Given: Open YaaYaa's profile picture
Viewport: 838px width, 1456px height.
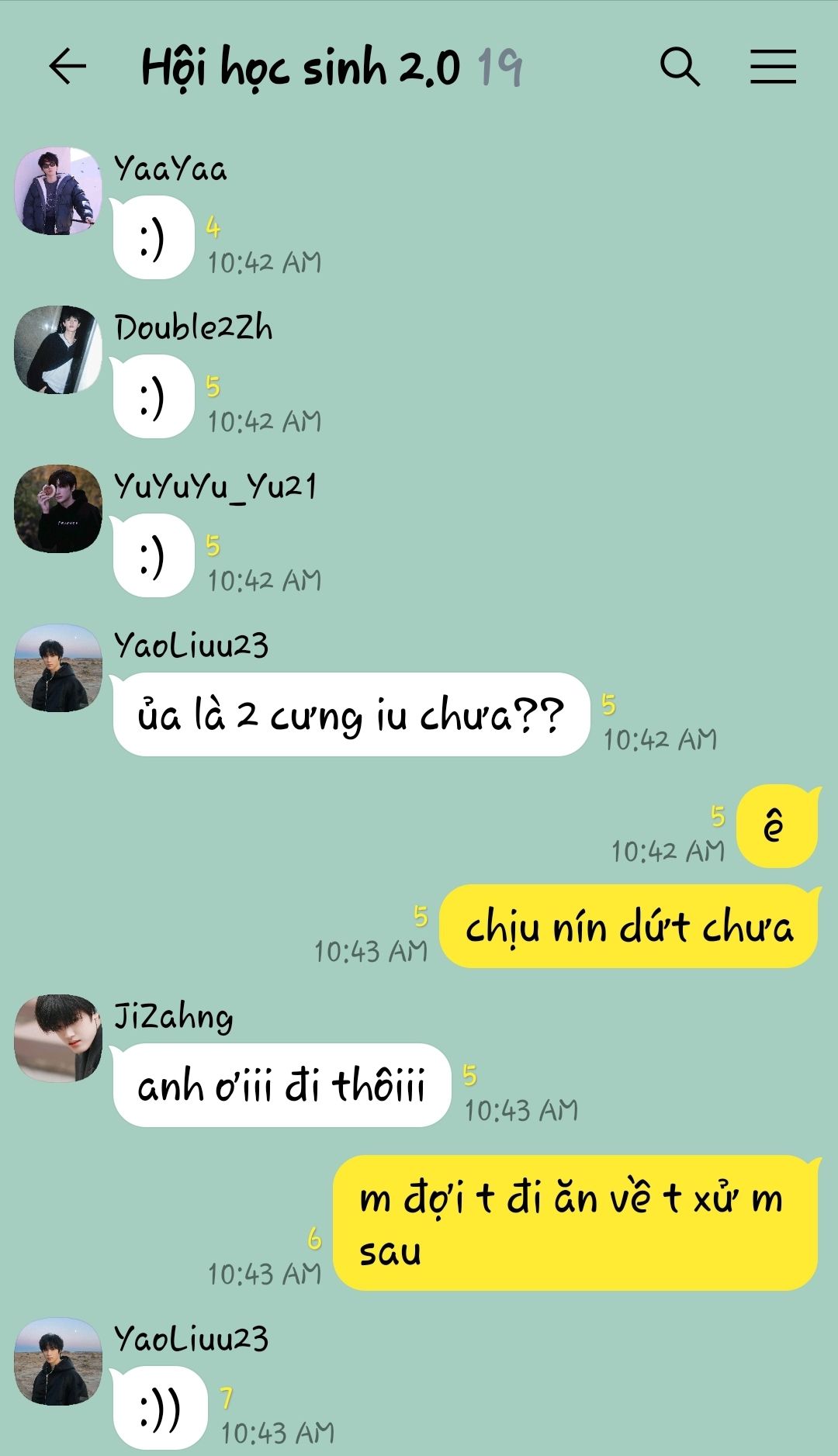Looking at the screenshot, I should coord(58,191).
